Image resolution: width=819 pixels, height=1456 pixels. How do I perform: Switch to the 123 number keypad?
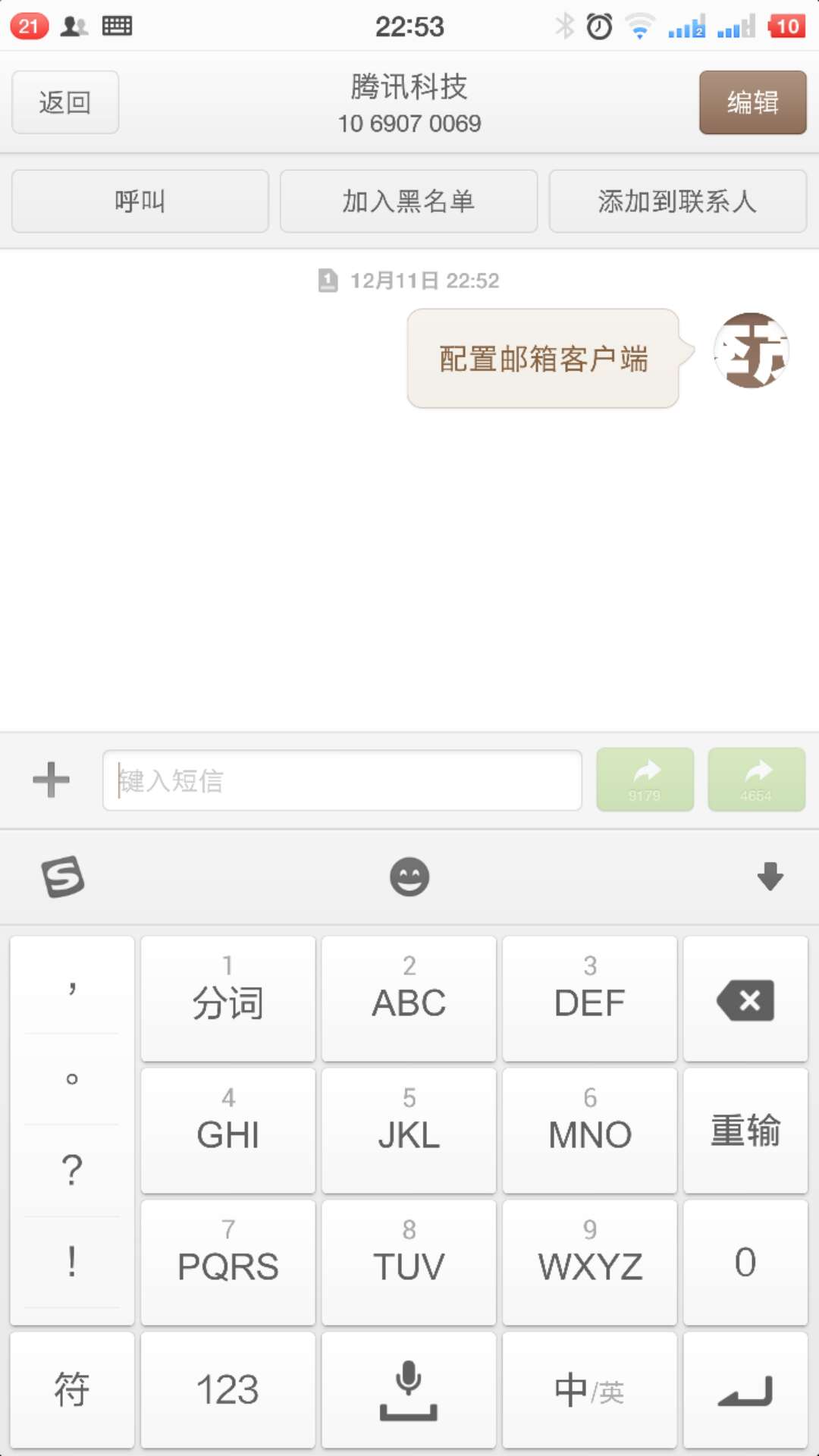point(227,1389)
